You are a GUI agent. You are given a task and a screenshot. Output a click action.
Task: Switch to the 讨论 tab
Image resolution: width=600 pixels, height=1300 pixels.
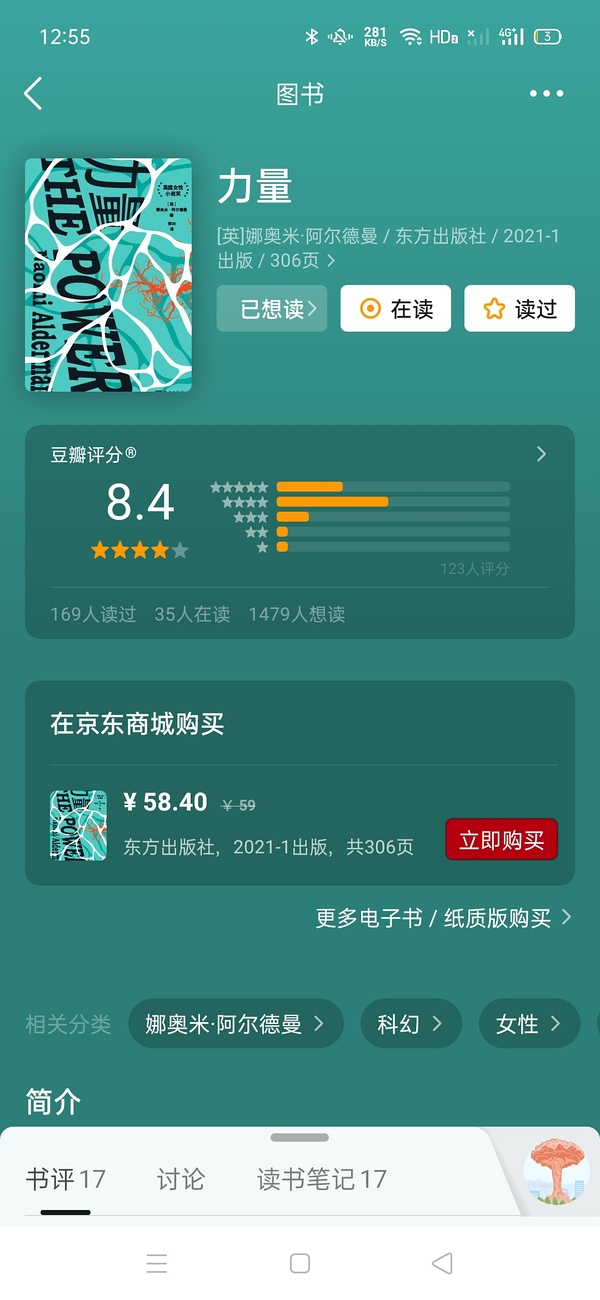click(181, 1179)
